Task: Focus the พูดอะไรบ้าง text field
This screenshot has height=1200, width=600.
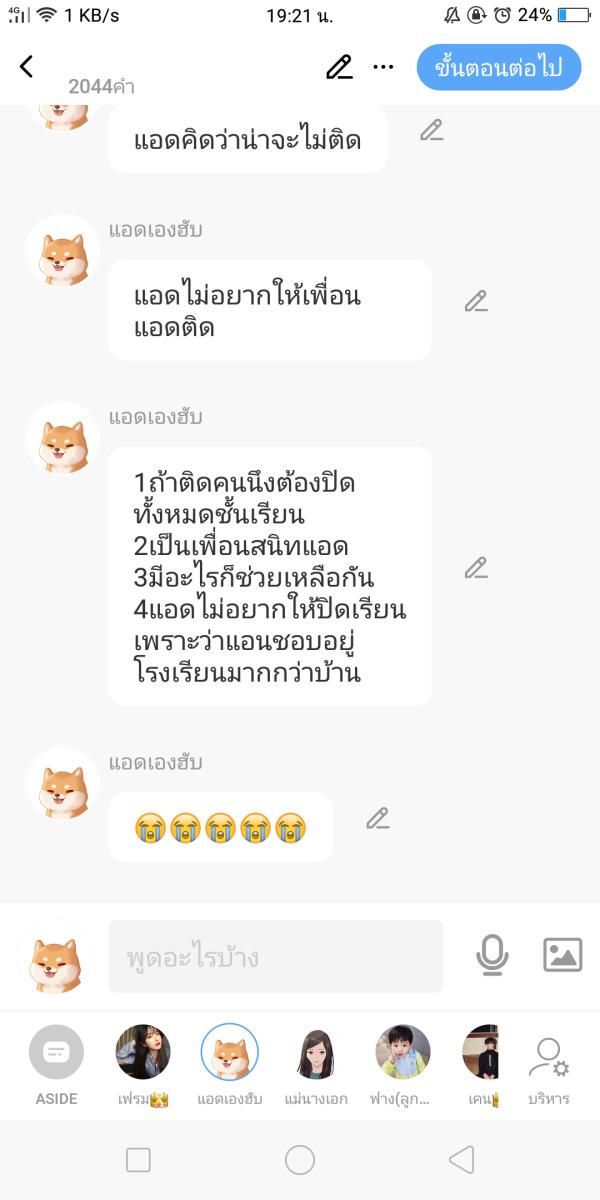Action: (275, 957)
